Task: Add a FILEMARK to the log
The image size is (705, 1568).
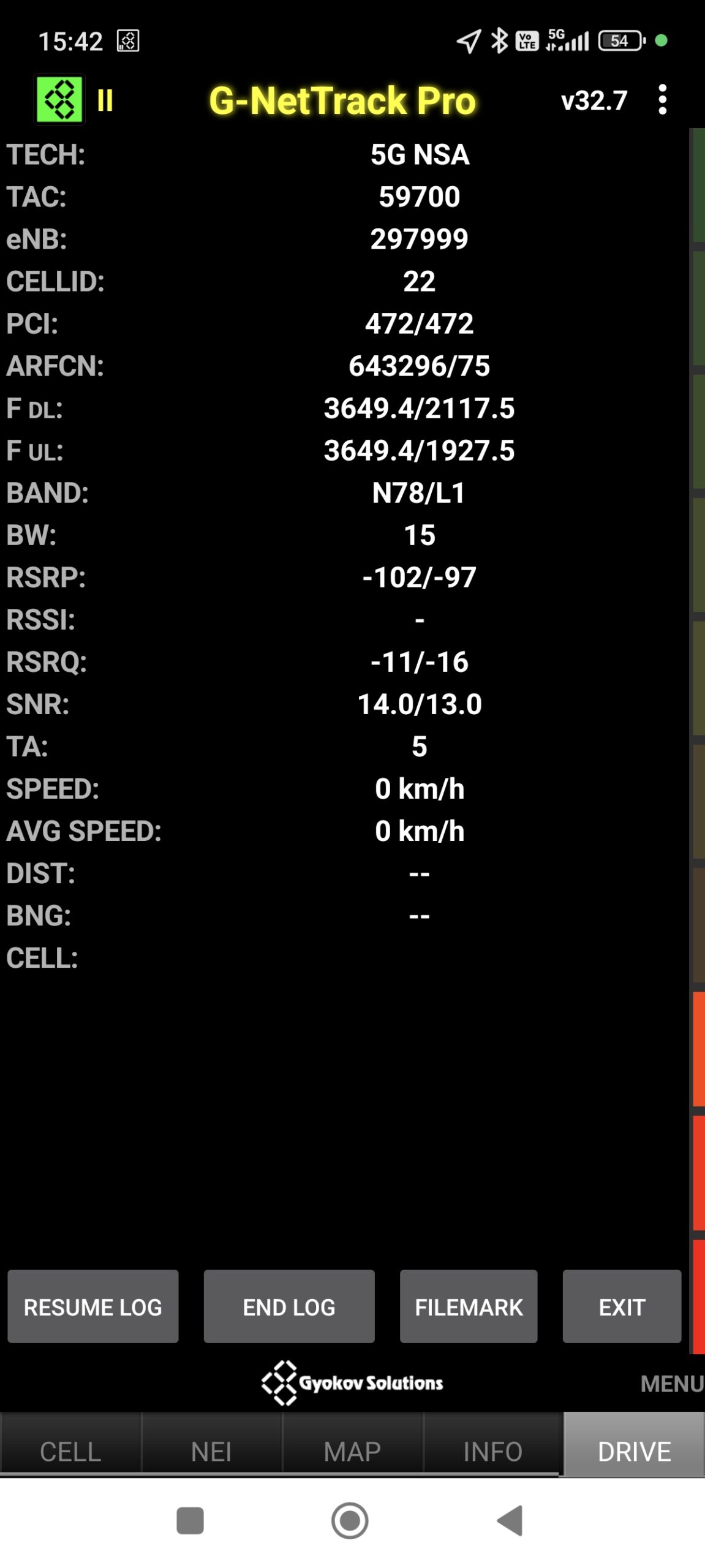Action: (x=469, y=1307)
